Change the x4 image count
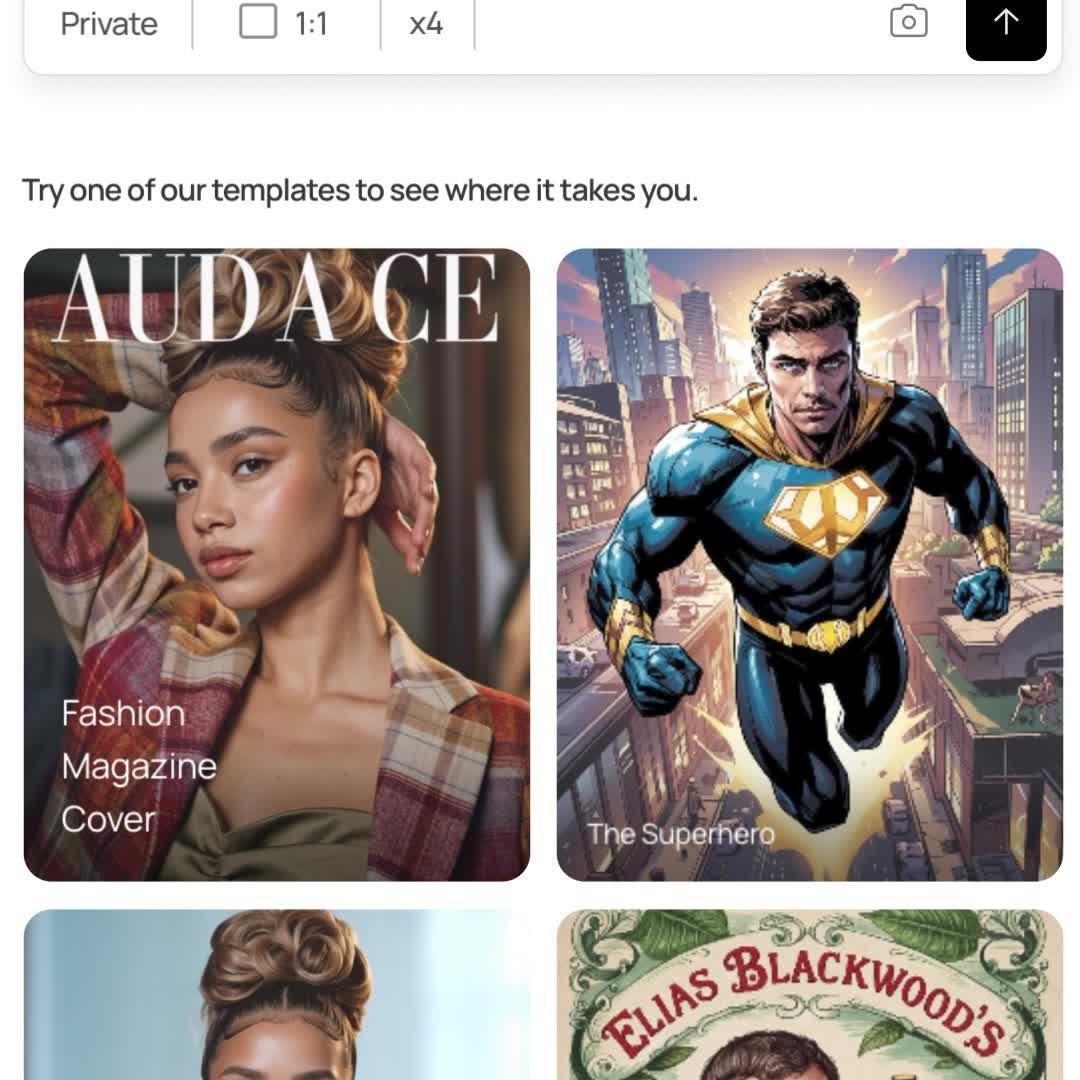Viewport: 1080px width, 1080px height. point(426,24)
